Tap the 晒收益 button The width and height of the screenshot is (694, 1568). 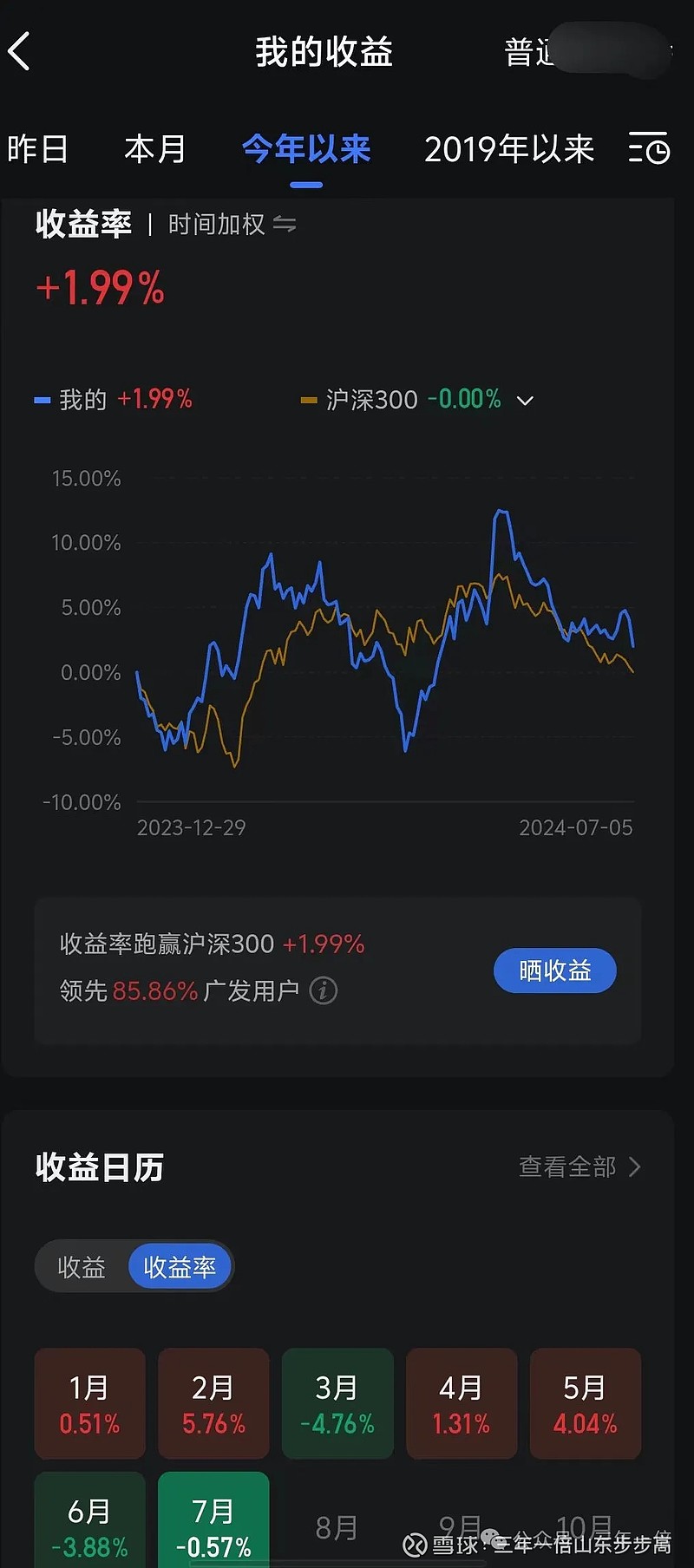pyautogui.click(x=555, y=970)
